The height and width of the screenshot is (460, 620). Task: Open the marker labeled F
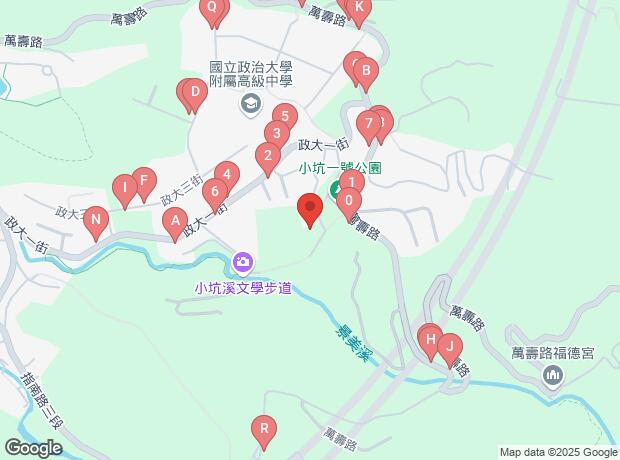coord(144,182)
